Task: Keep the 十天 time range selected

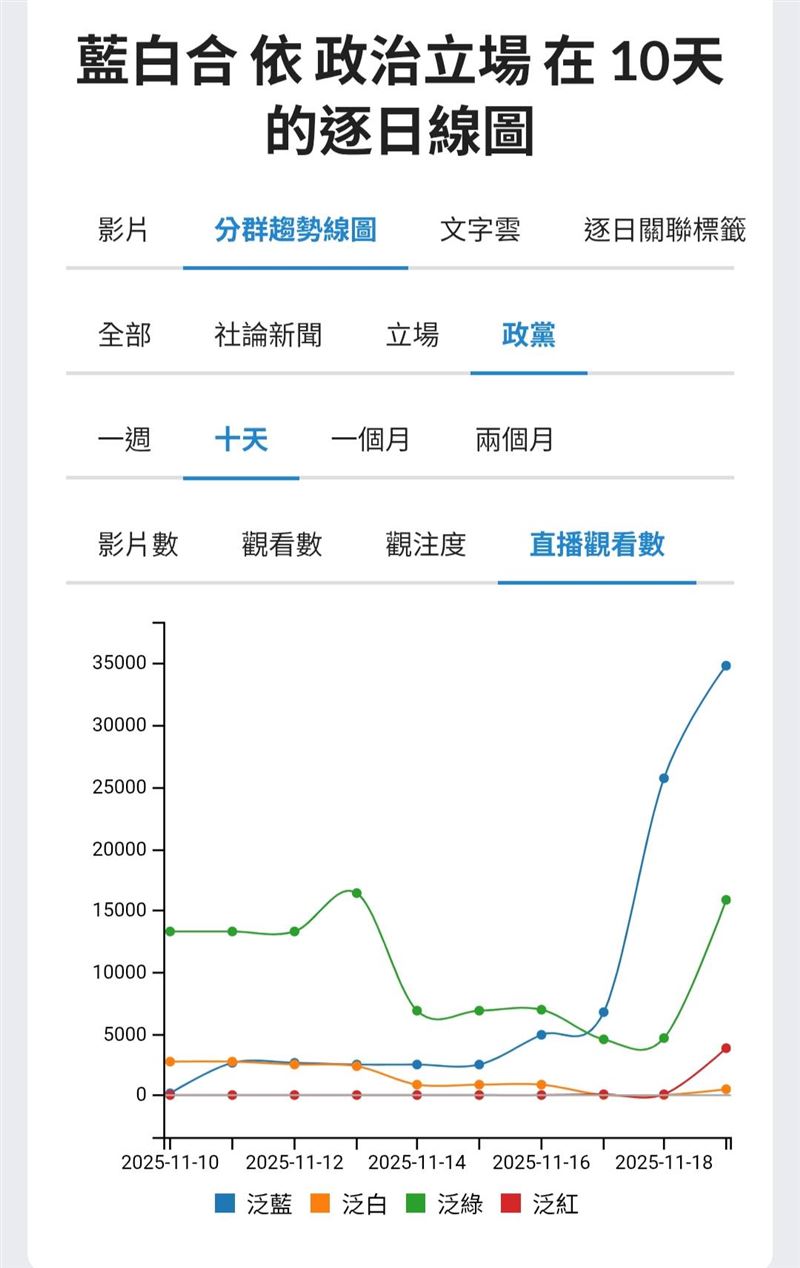Action: coord(240,441)
